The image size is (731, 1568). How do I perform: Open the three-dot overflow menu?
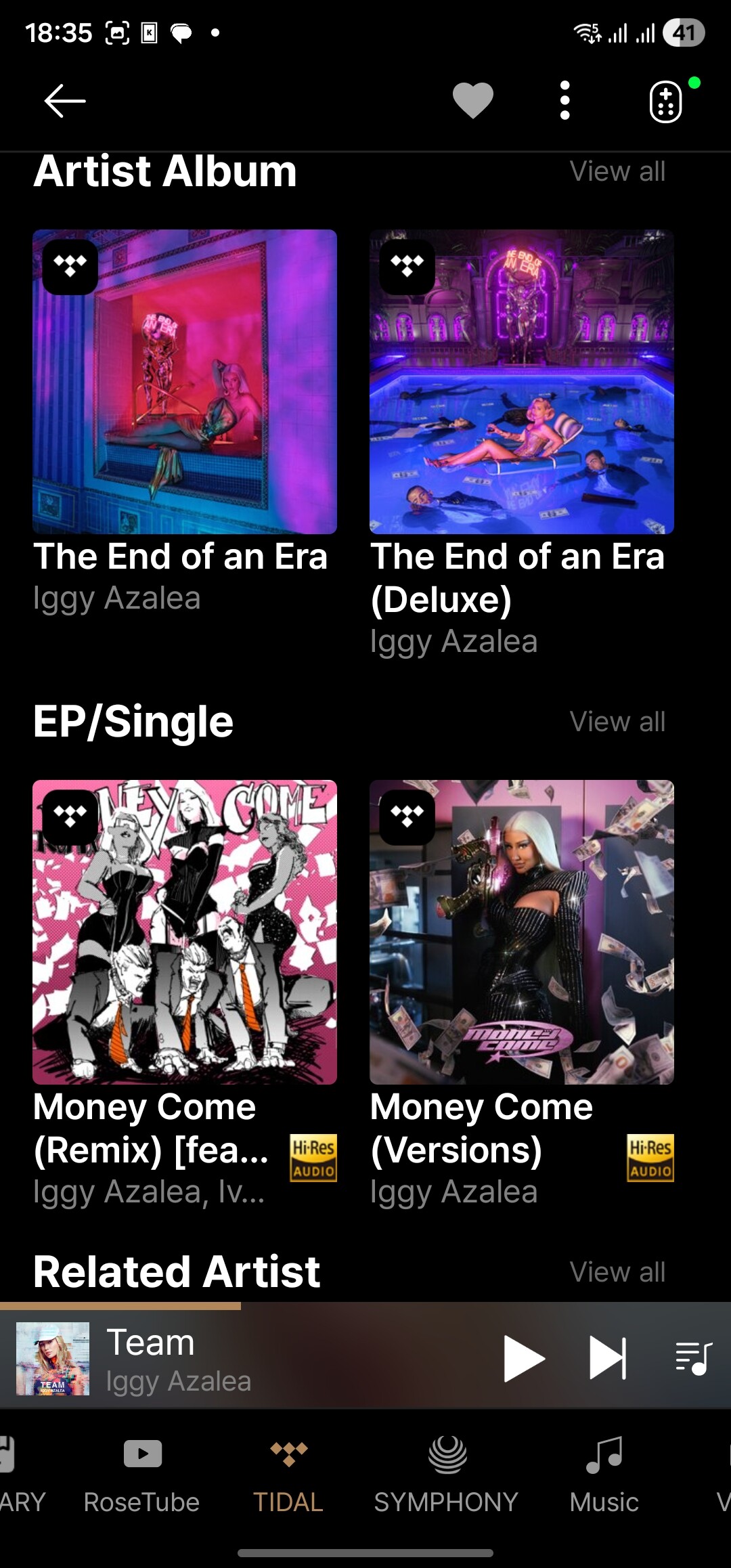[x=565, y=101]
